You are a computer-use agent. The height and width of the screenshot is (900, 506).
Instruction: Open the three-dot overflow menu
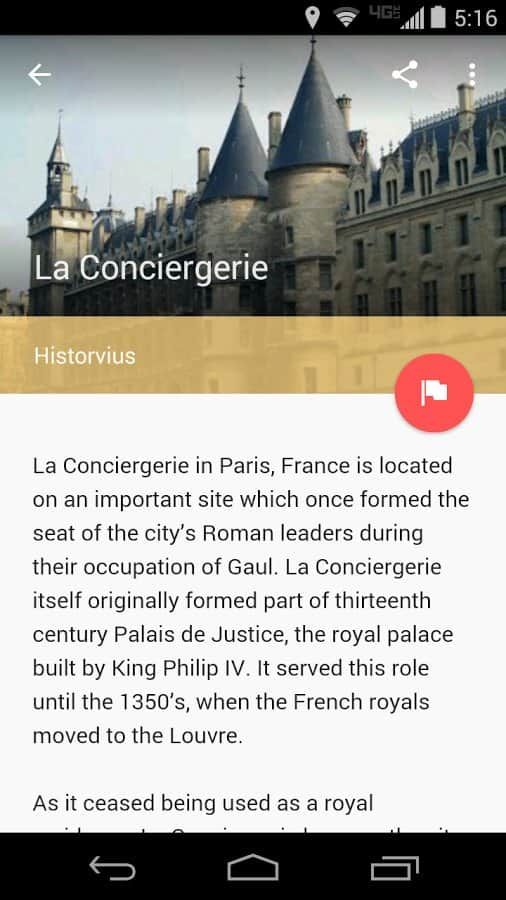(x=472, y=75)
